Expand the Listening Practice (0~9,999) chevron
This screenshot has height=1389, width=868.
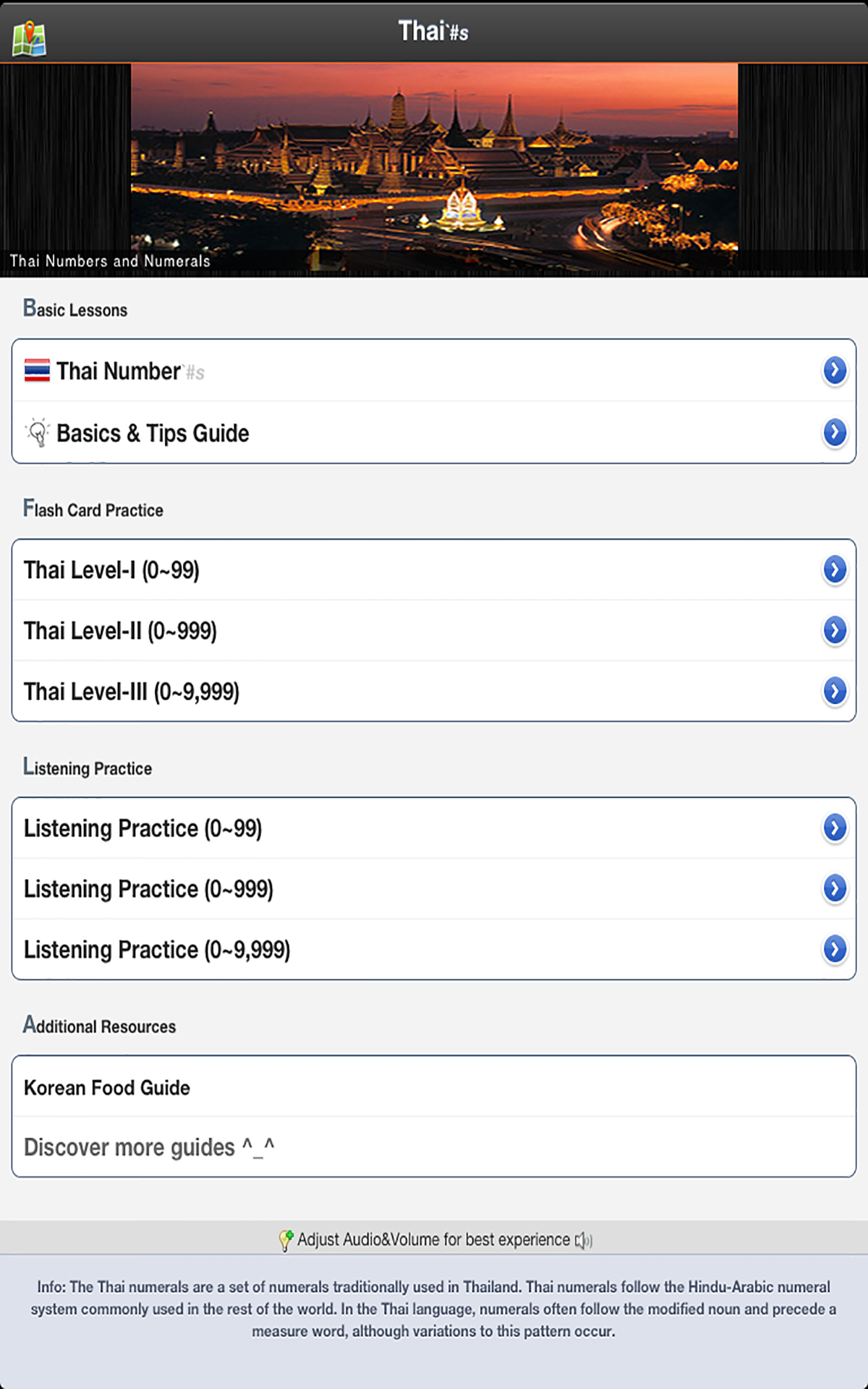835,949
